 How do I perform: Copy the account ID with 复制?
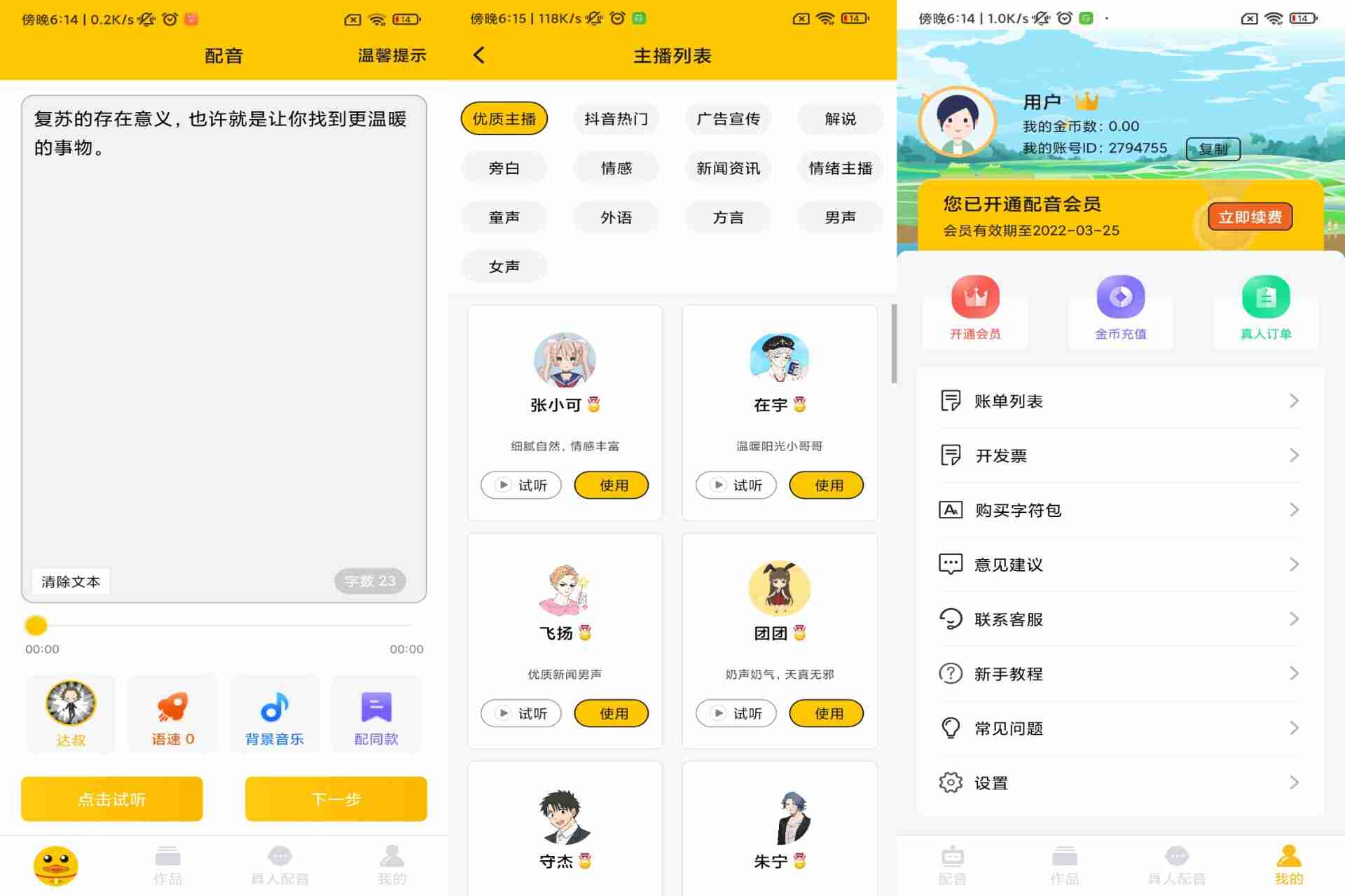tap(1213, 149)
